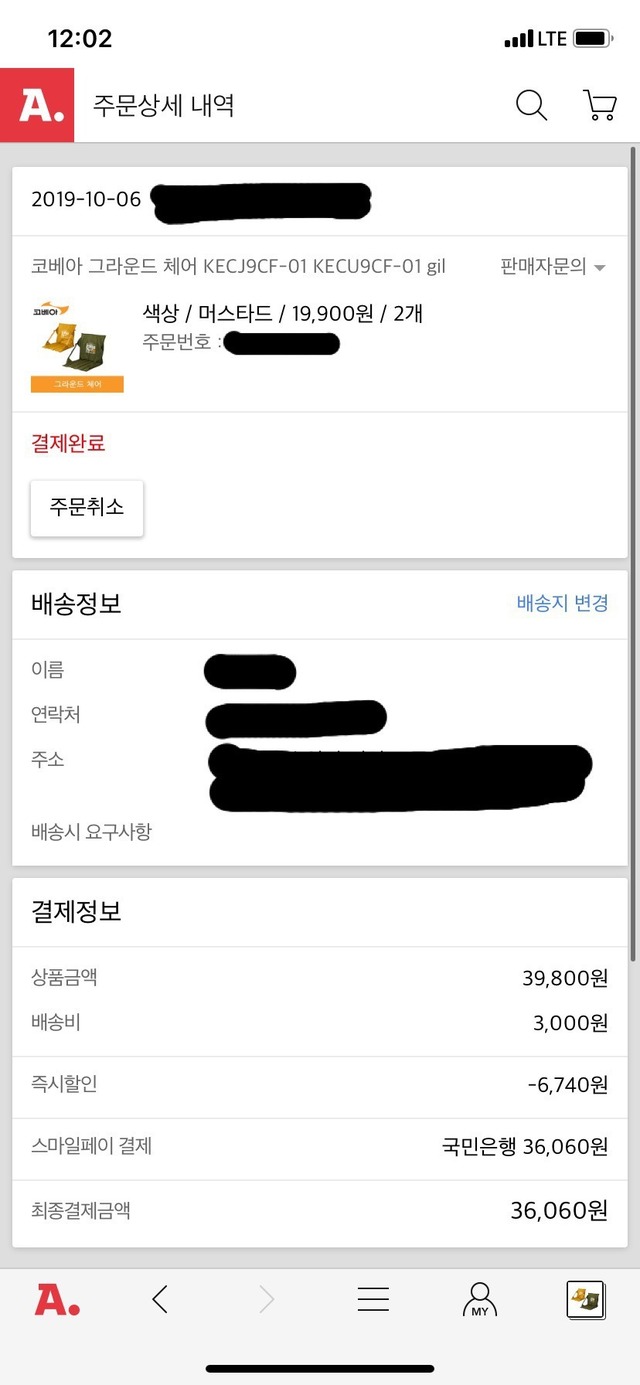Cancel the order with 주문취소
This screenshot has width=640, height=1385.
click(87, 508)
